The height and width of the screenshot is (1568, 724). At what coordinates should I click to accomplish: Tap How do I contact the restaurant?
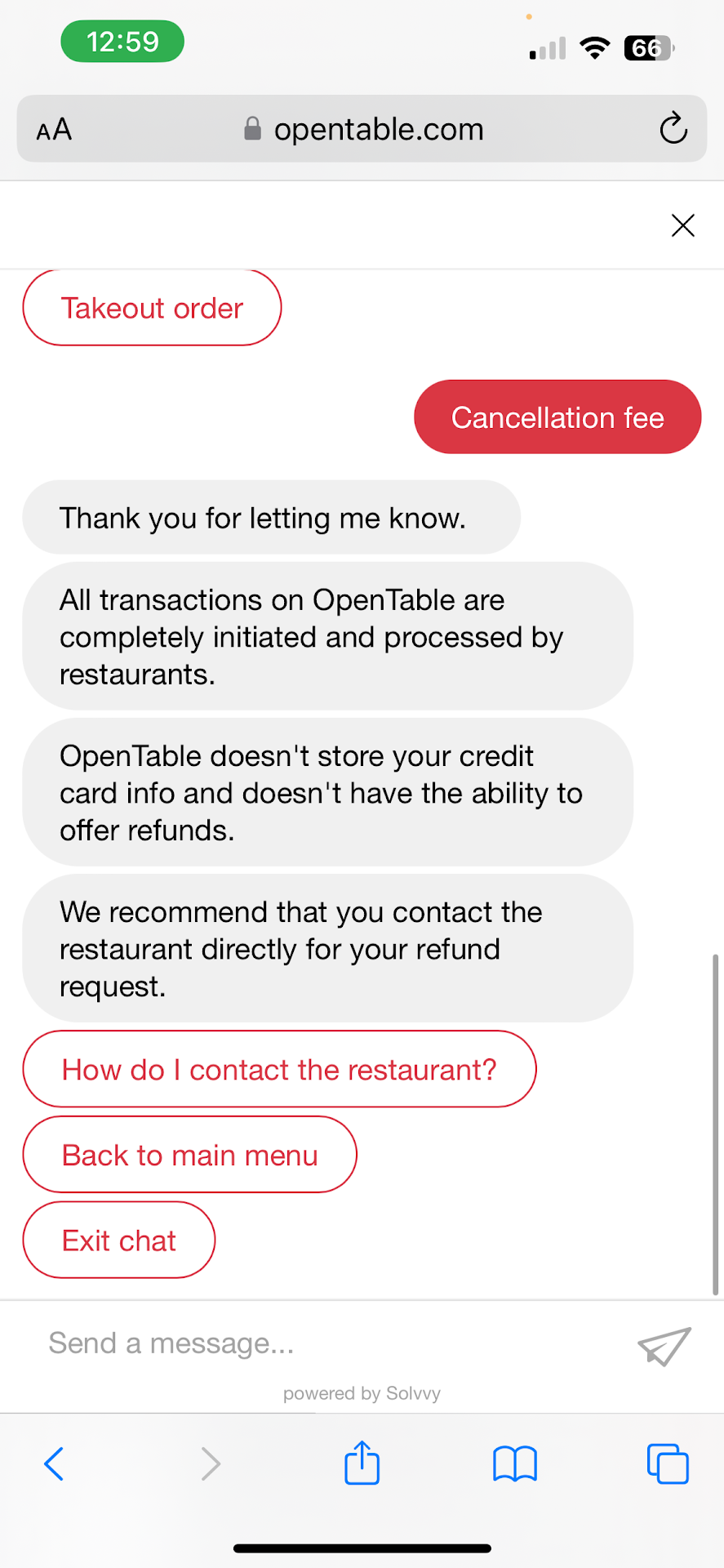(279, 1070)
